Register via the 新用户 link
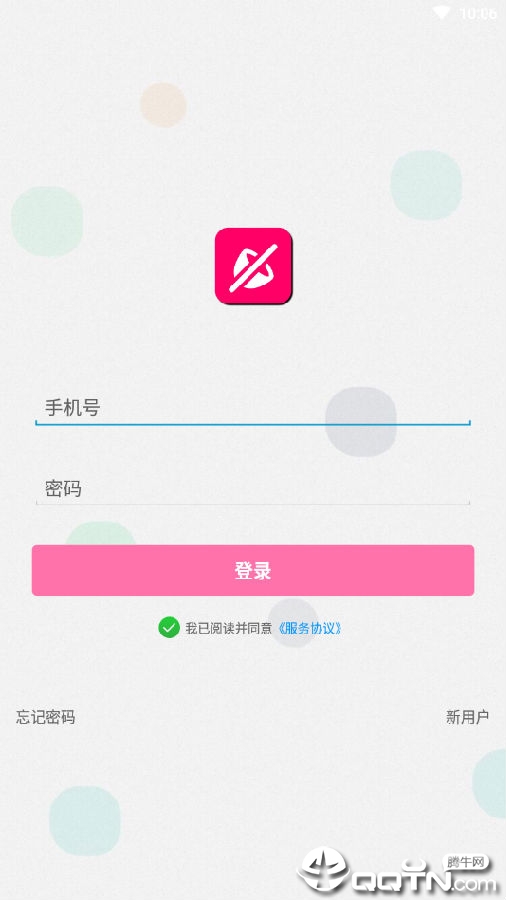Viewport: 506px width, 900px height. pyautogui.click(x=468, y=717)
